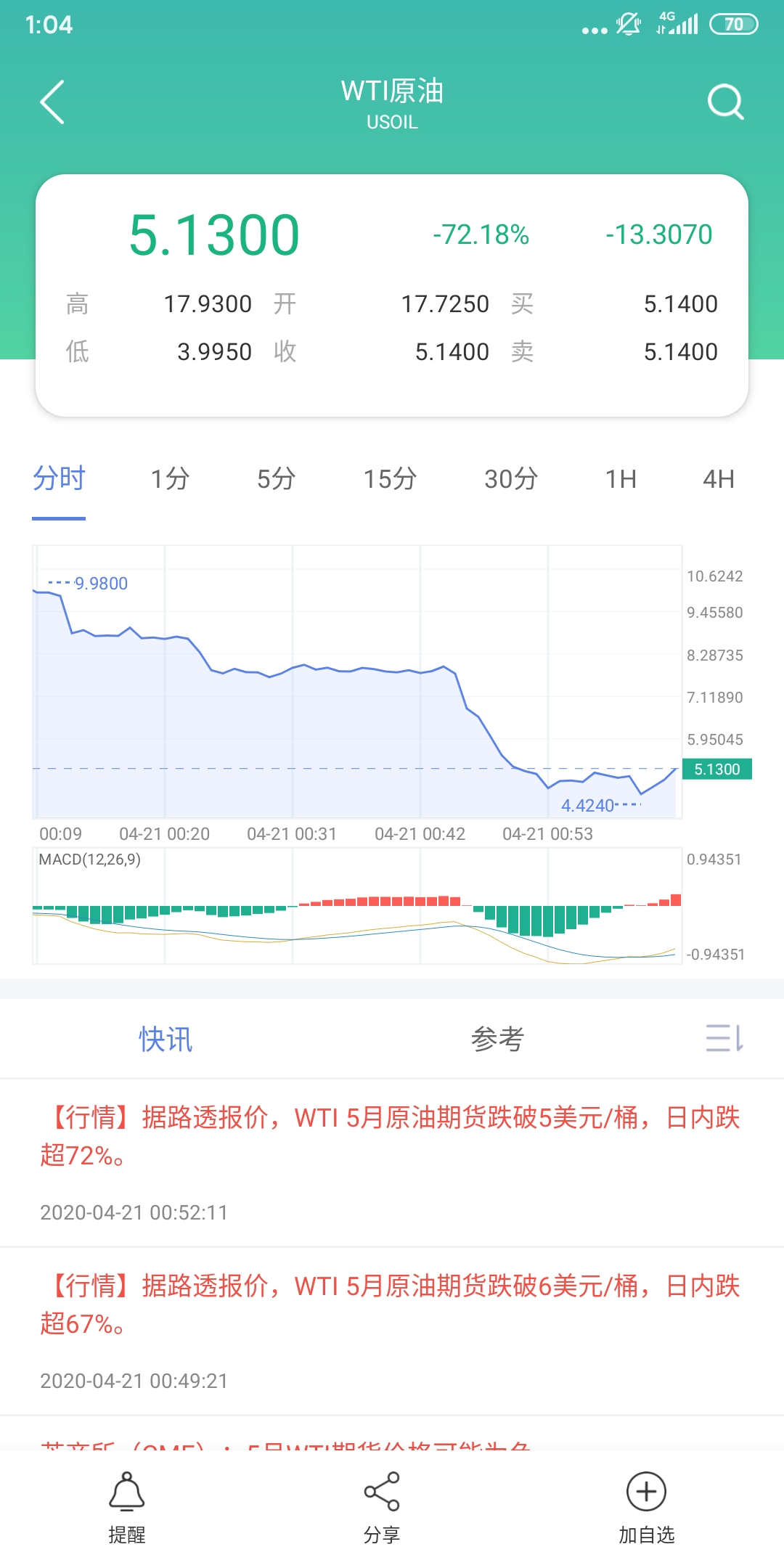The height and width of the screenshot is (1568, 784).
Task: Select the 1H chart interval
Action: (x=621, y=479)
